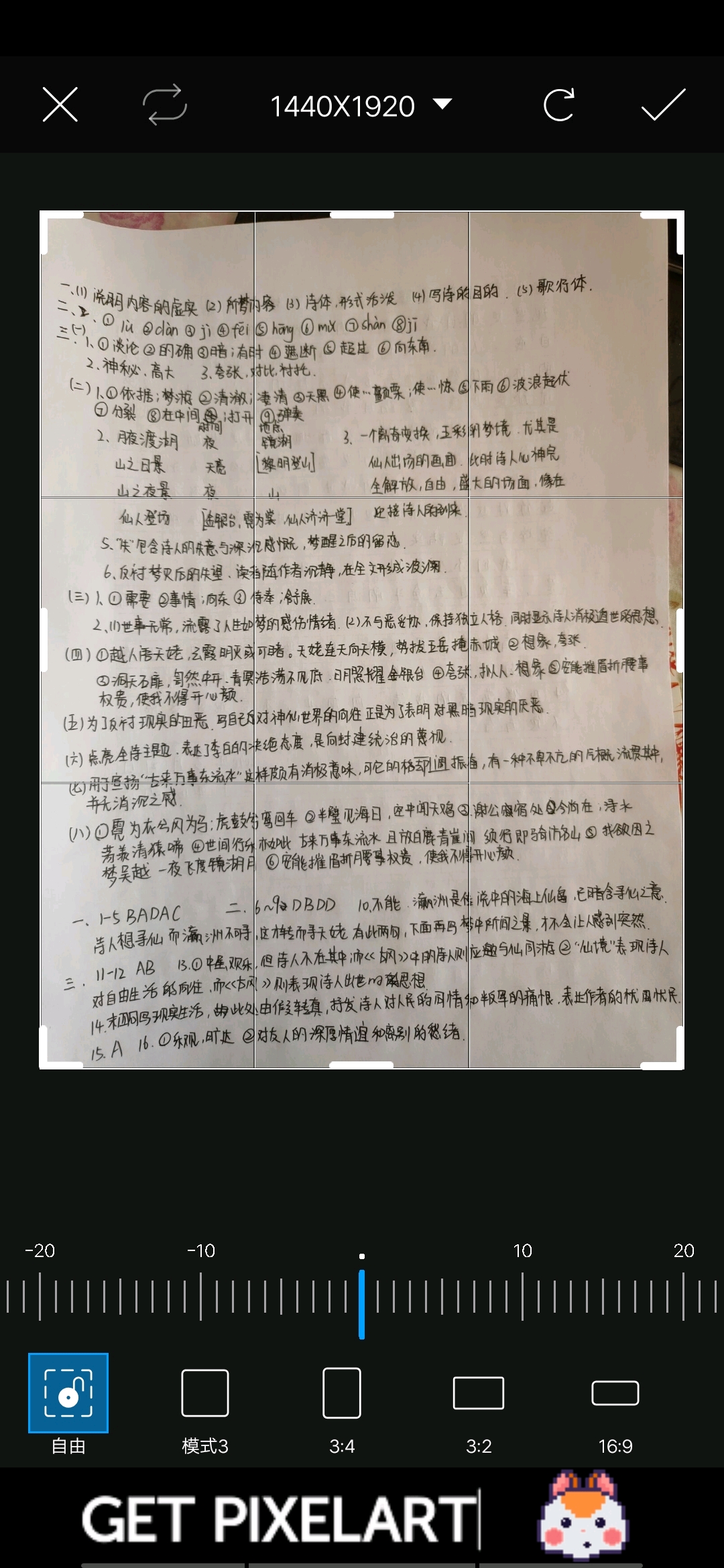Confirm the crop with the checkmark
Image resolution: width=724 pixels, height=1568 pixels.
coord(663,105)
